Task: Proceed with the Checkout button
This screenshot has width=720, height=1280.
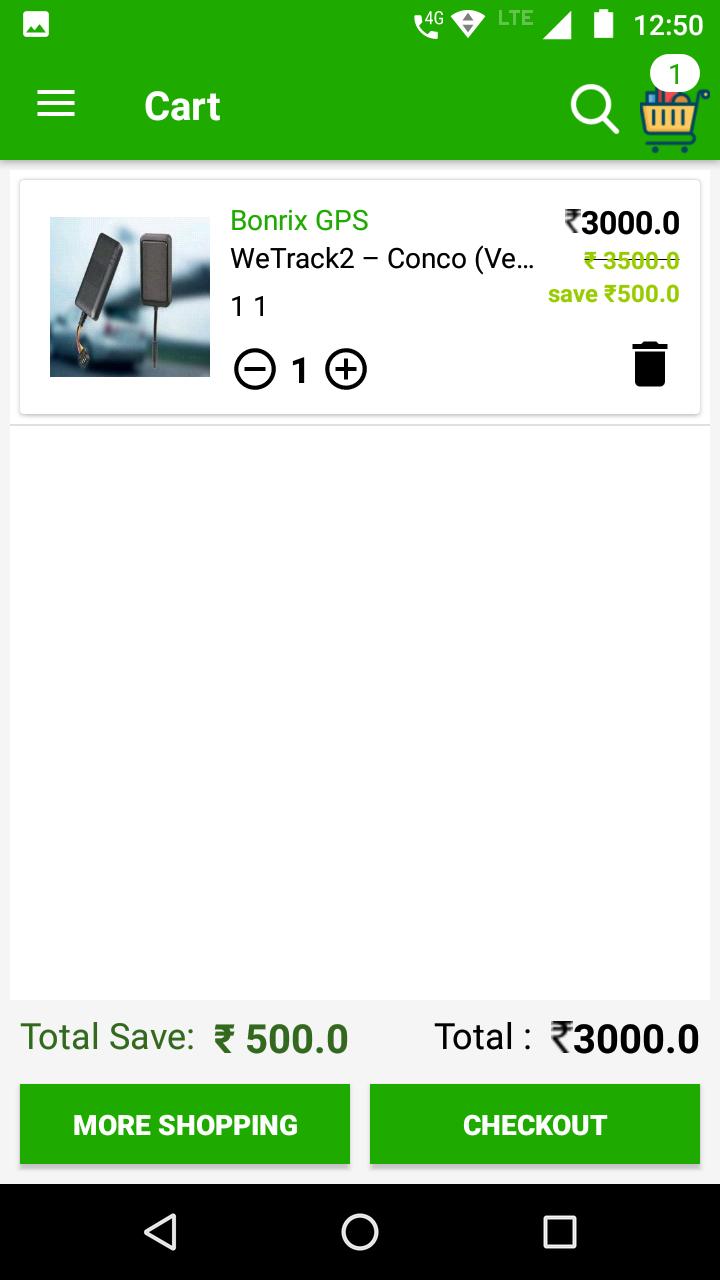Action: pyautogui.click(x=535, y=1124)
